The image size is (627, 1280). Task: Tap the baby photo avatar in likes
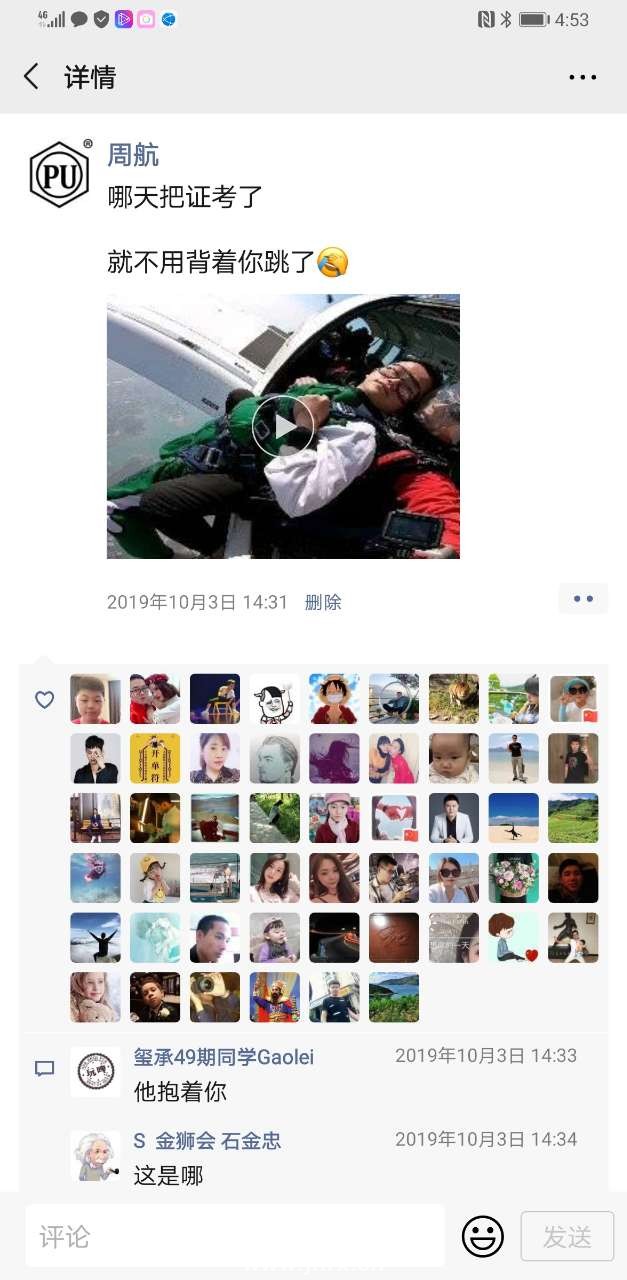pos(454,758)
